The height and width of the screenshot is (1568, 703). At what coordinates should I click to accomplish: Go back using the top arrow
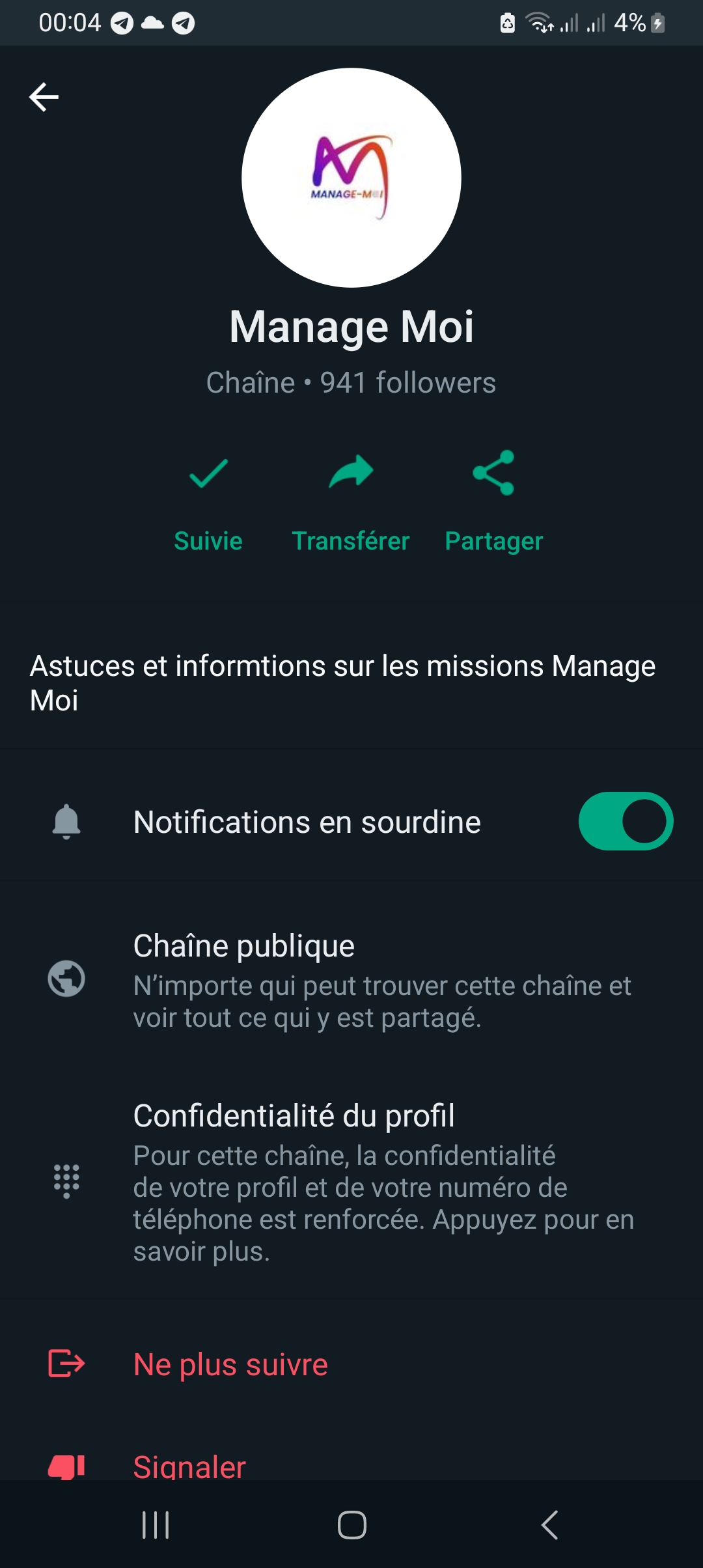pyautogui.click(x=44, y=97)
